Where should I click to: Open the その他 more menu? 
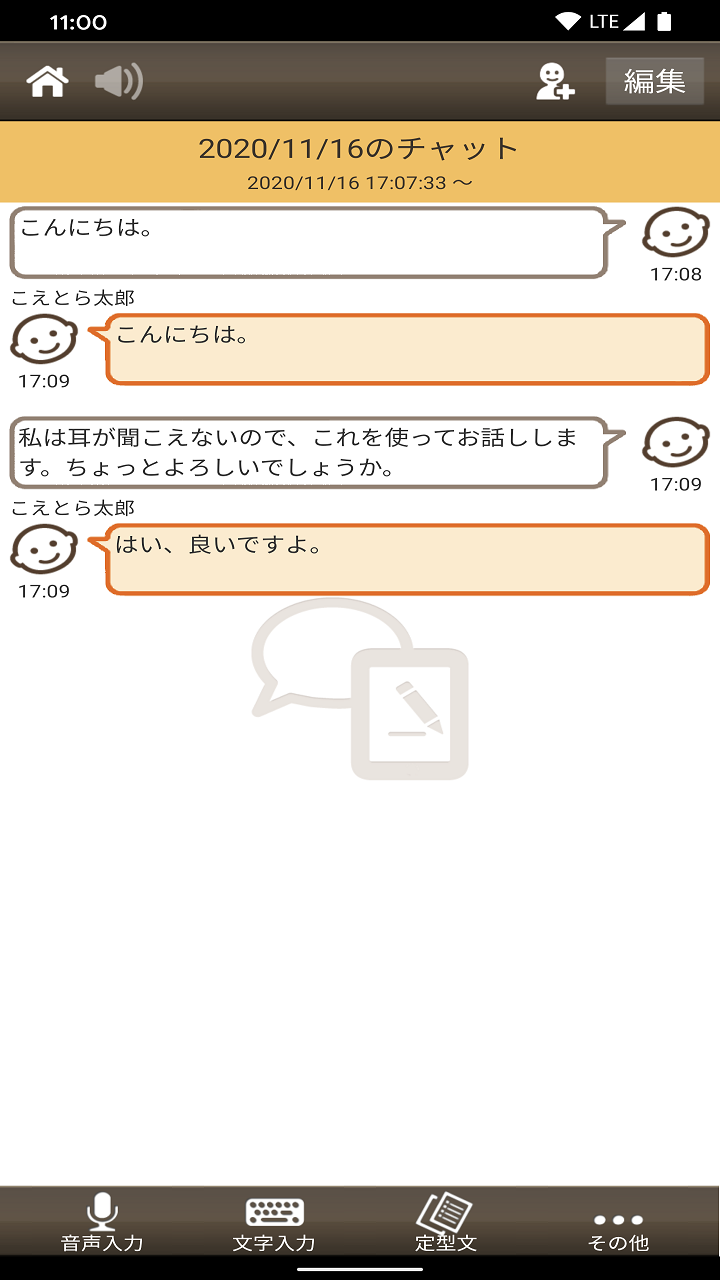(618, 1230)
